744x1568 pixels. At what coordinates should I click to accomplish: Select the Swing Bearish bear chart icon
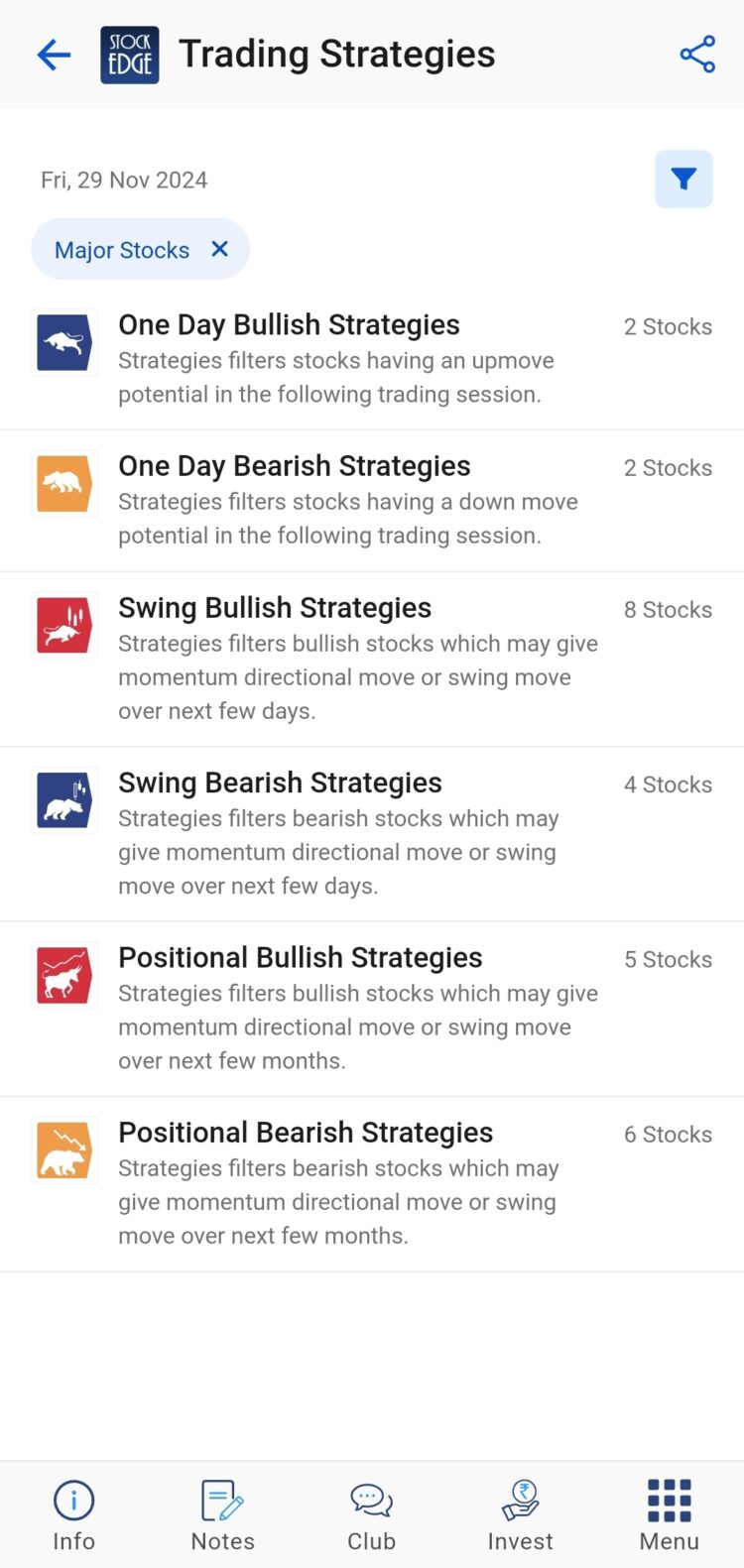[63, 799]
